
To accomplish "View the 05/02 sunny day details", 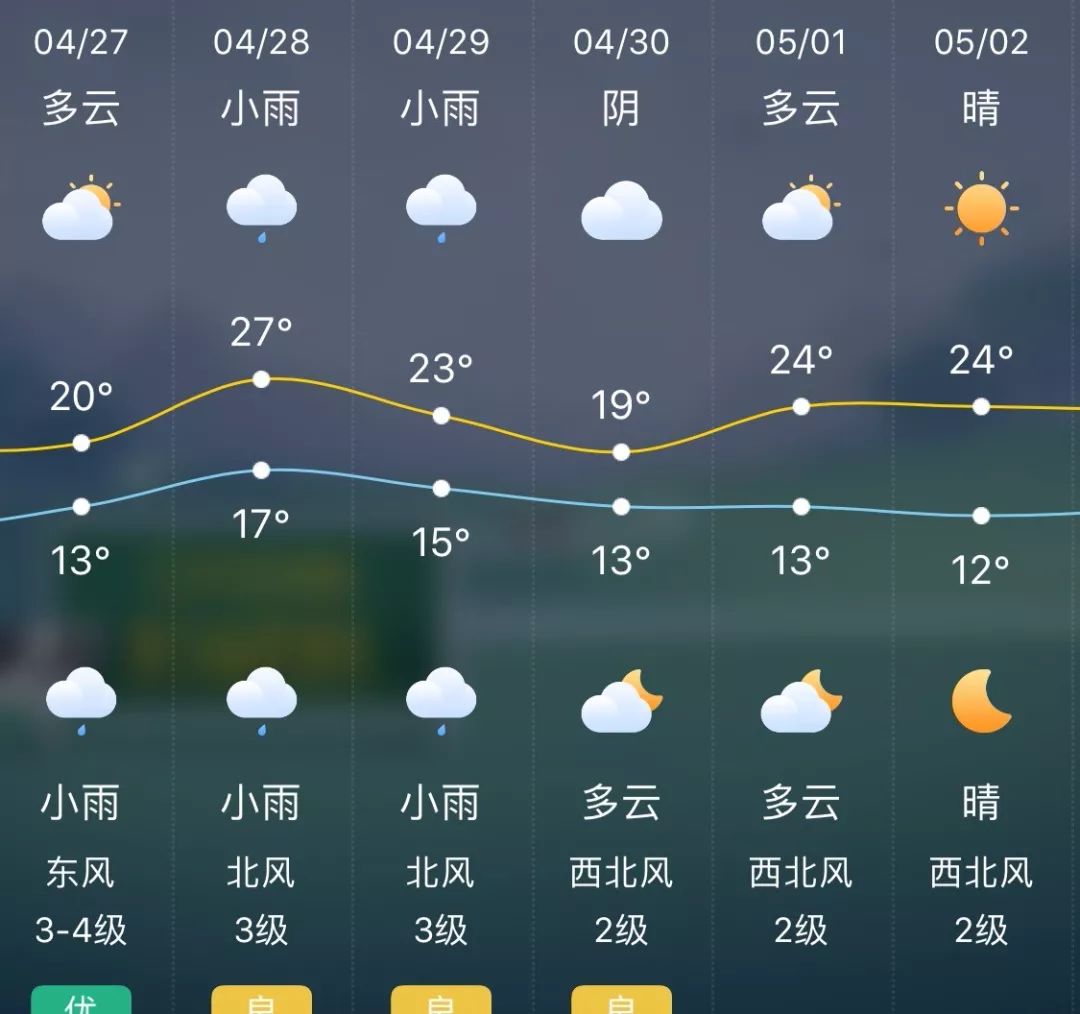I will (x=980, y=42).
